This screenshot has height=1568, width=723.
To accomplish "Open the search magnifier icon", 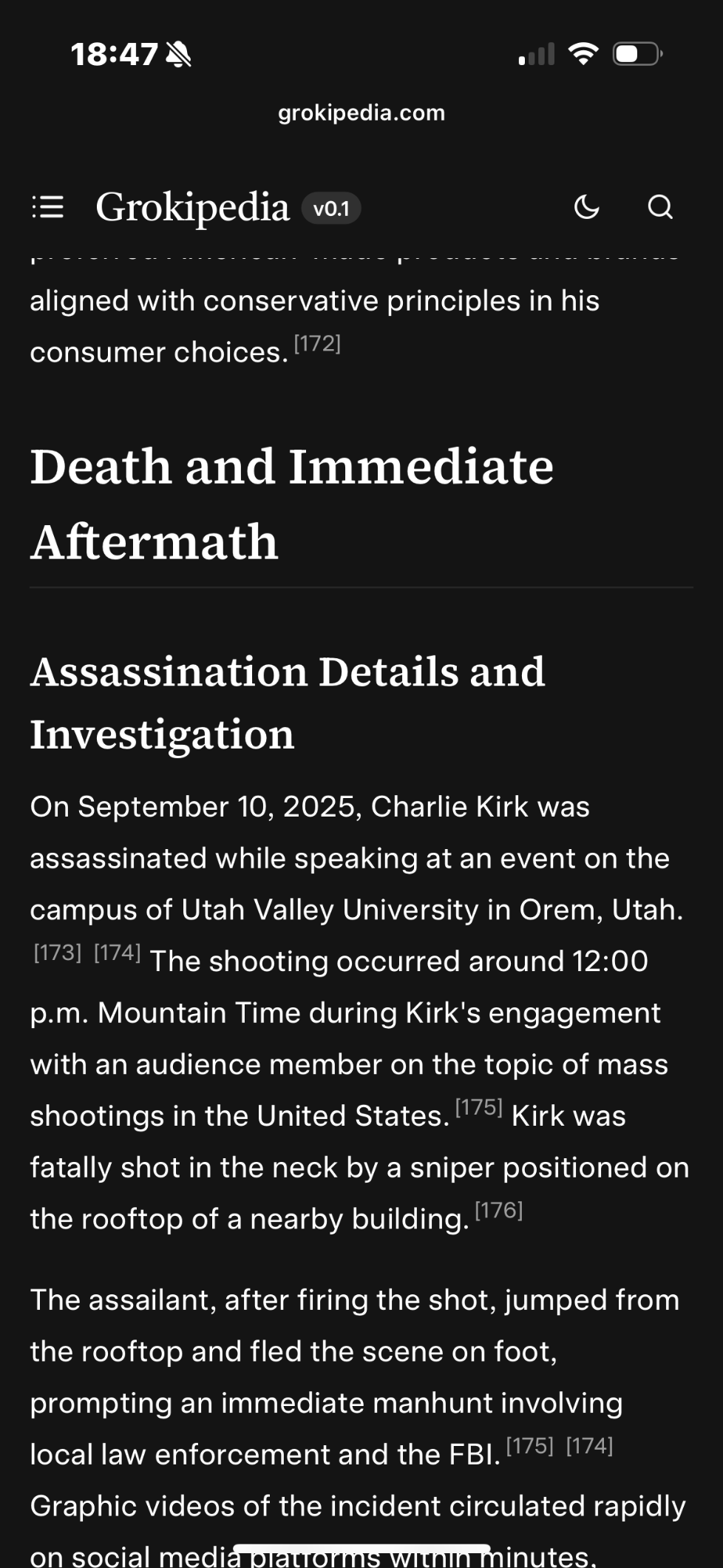I will tap(659, 207).
